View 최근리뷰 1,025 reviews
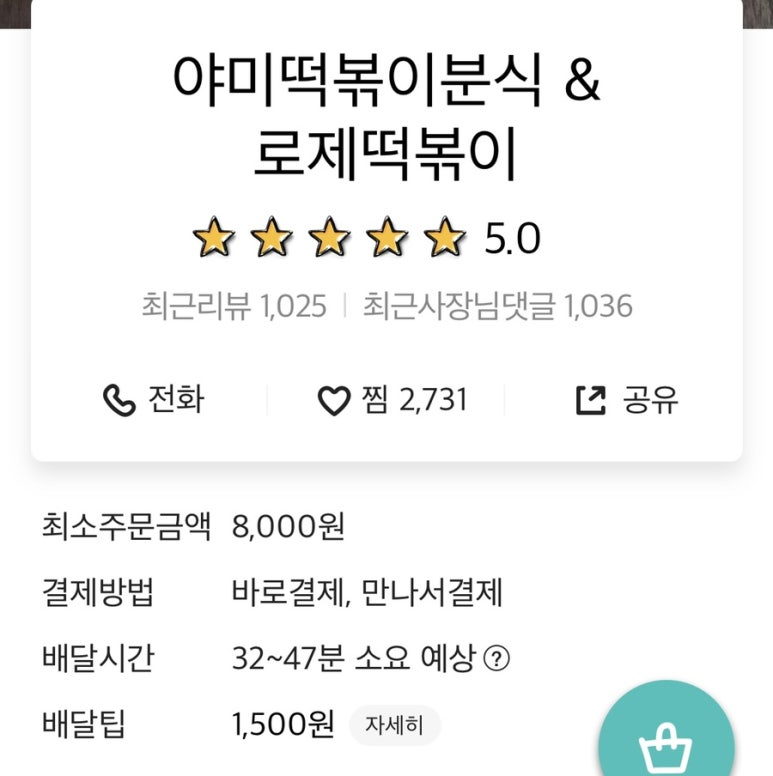The width and height of the screenshot is (773, 776). (x=234, y=306)
